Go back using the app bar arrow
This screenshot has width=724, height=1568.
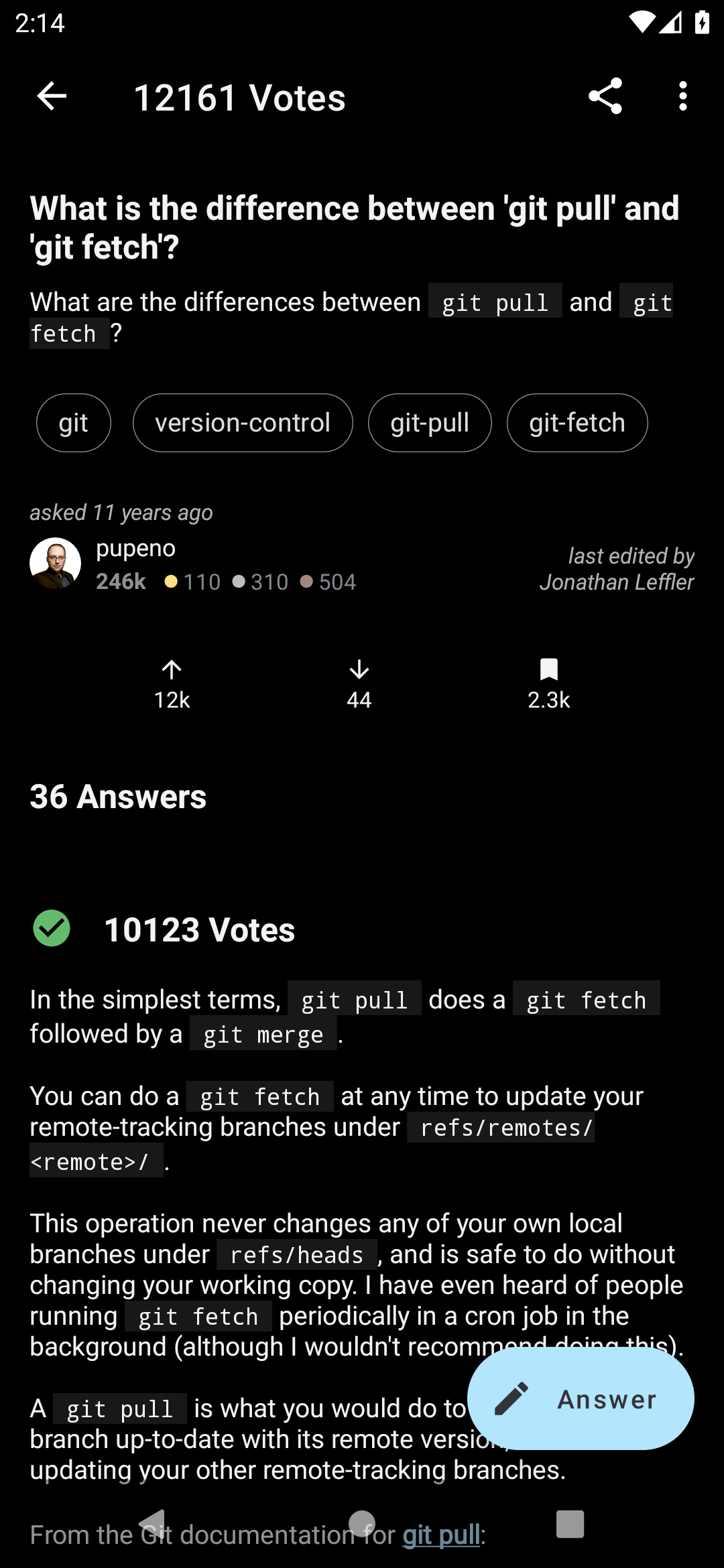[52, 96]
